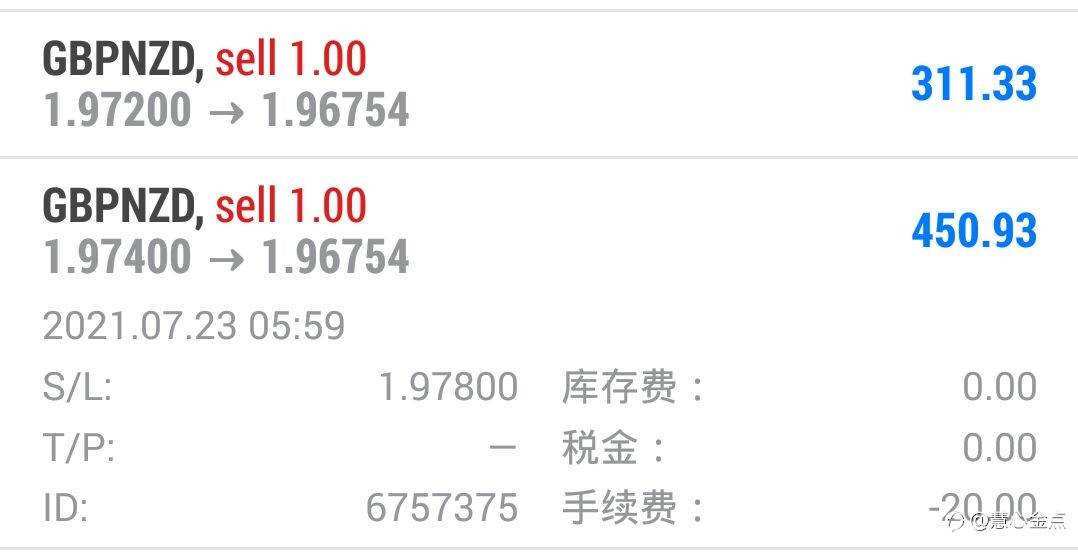
Task: Collapse the GBPNZD sell position opened at 1.97400
Action: coord(538,232)
